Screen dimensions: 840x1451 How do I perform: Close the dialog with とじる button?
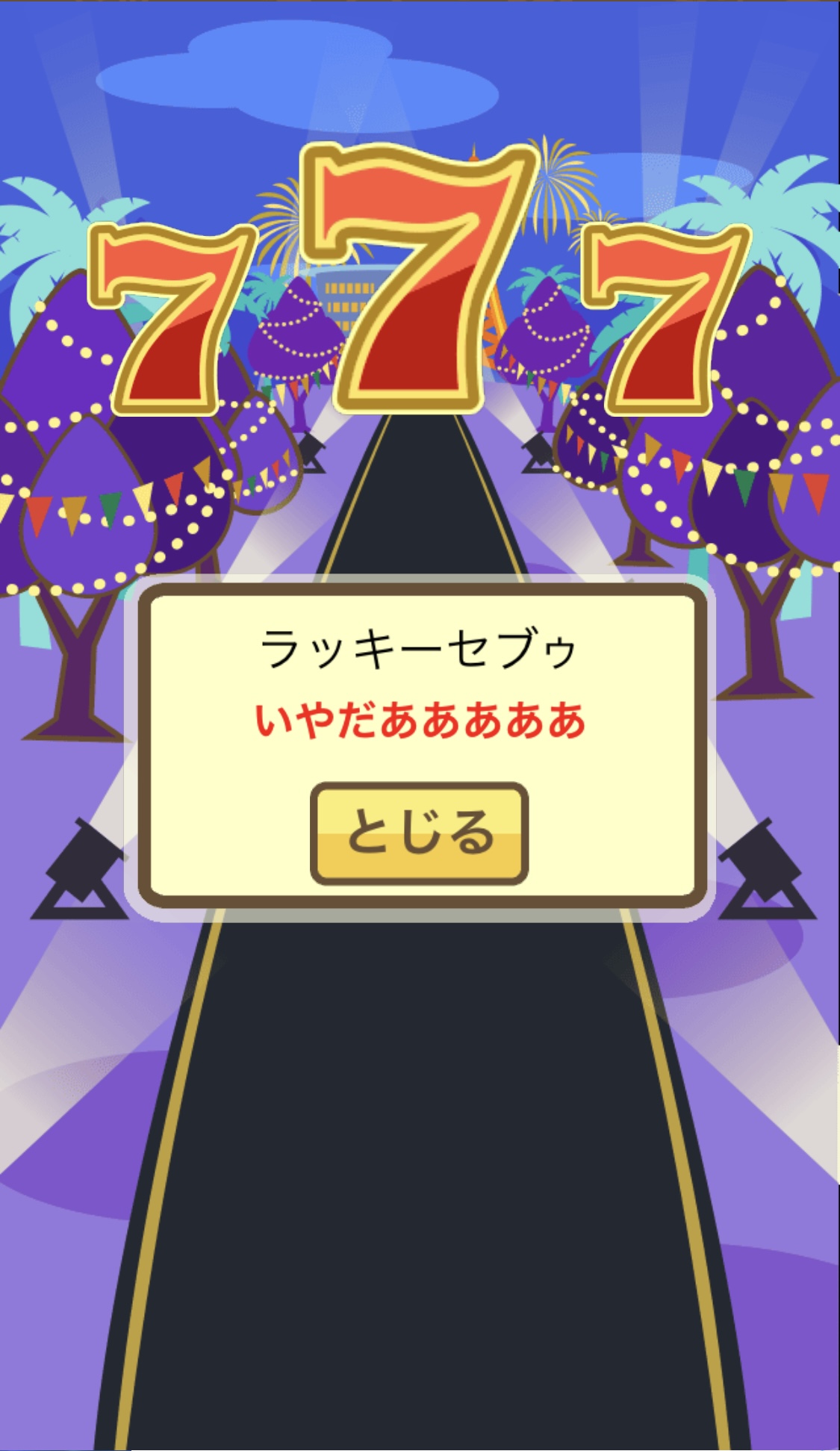pos(420,833)
